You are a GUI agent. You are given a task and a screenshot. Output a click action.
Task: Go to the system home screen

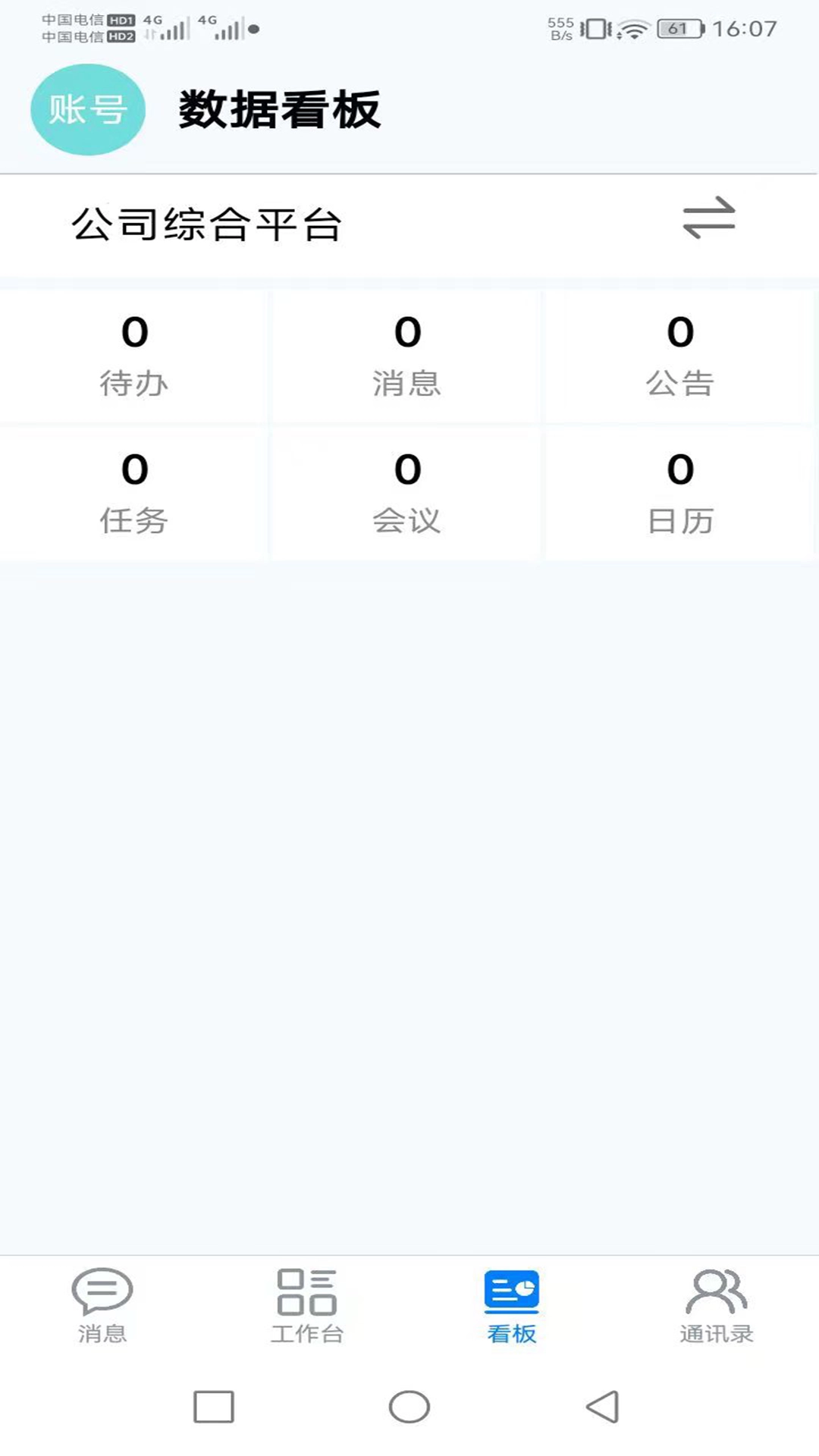coord(409,1407)
